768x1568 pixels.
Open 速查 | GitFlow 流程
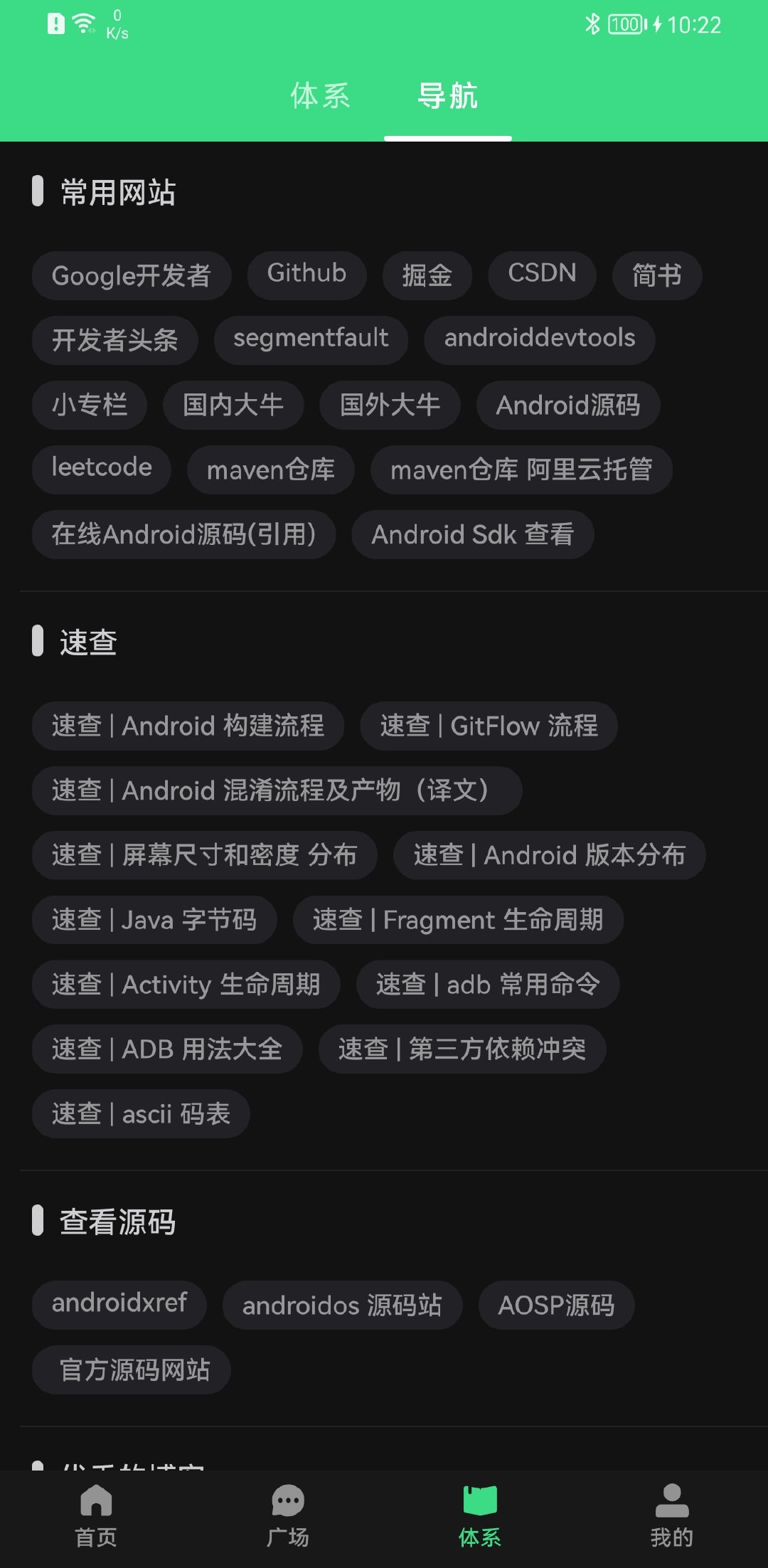coord(489,726)
